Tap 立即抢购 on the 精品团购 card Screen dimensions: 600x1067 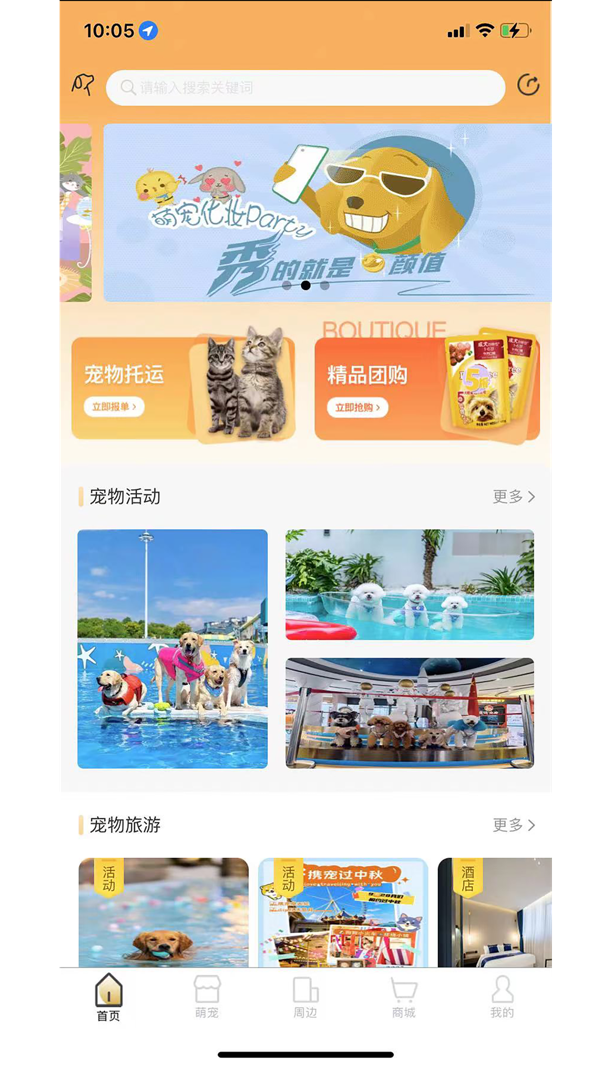[357, 407]
